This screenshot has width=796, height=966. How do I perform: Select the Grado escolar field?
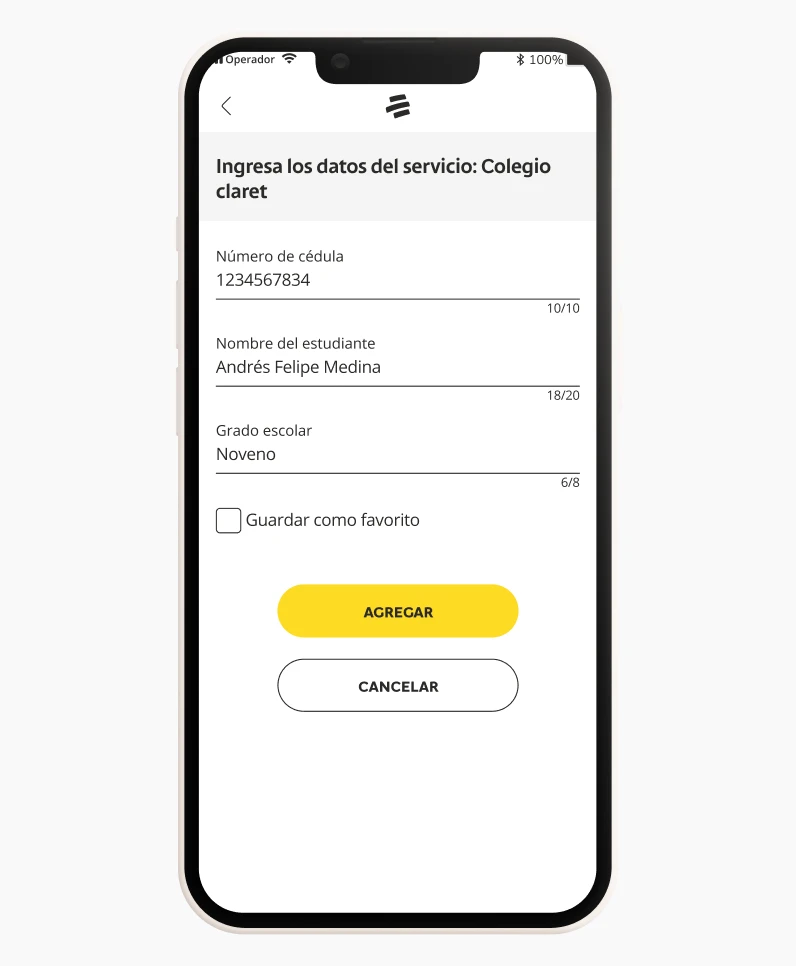397,455
